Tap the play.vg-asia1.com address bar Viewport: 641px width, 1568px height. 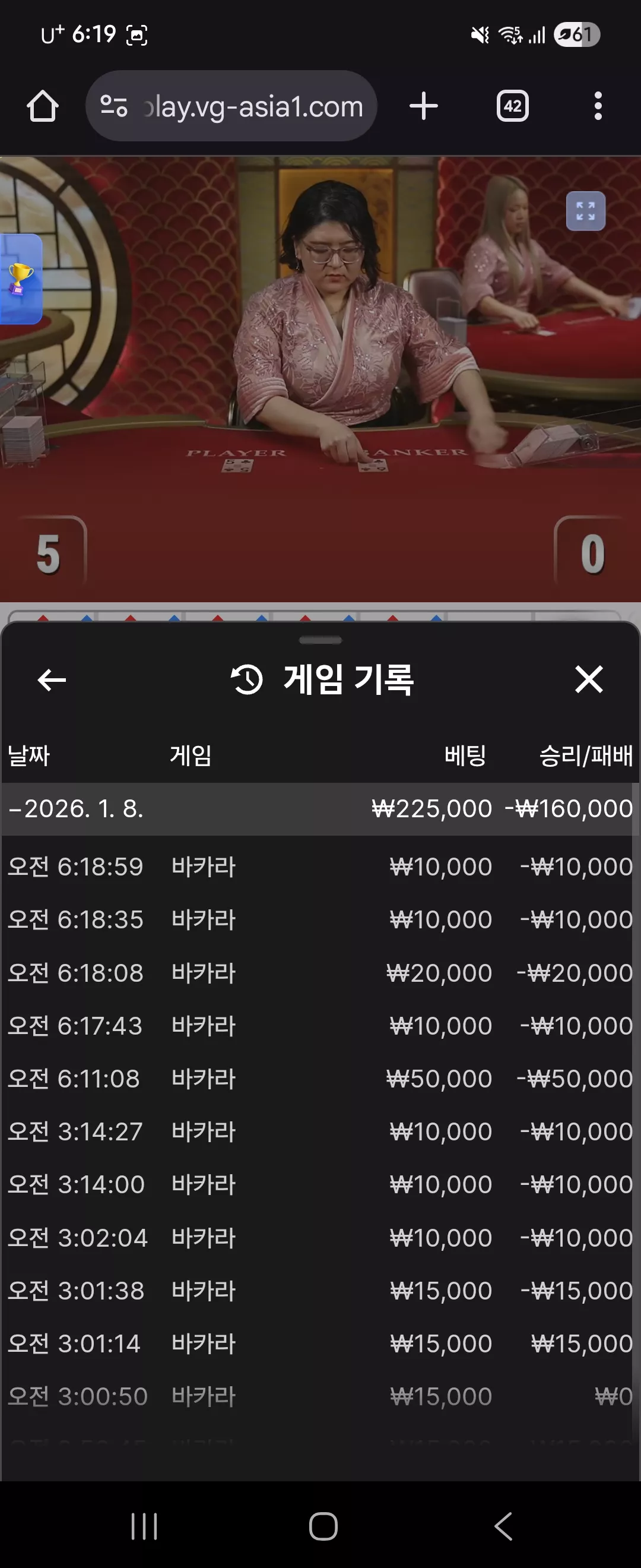[231, 106]
